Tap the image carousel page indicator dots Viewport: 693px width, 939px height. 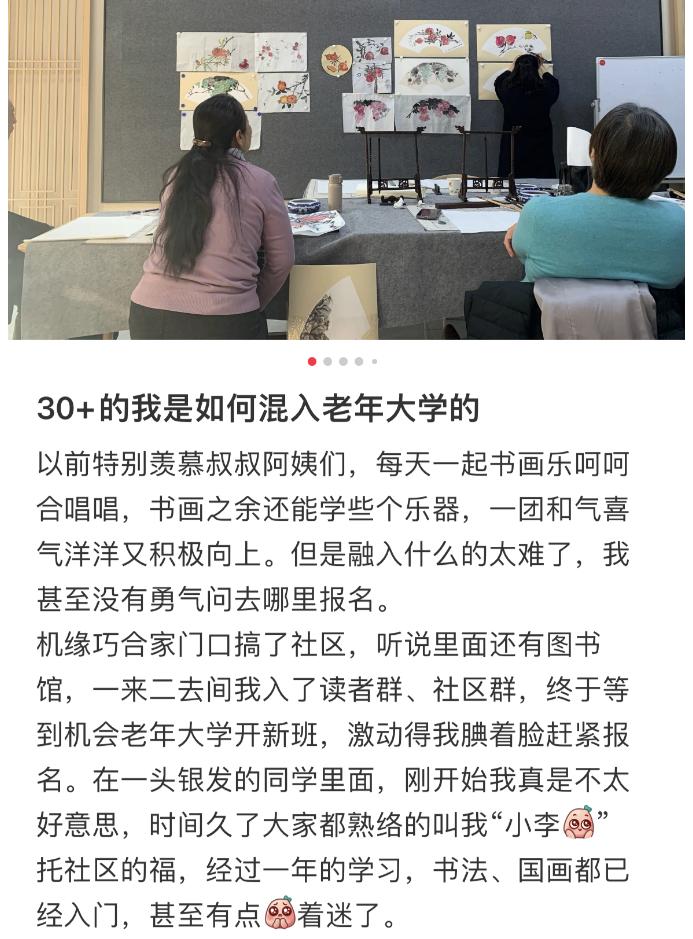pyautogui.click(x=343, y=362)
